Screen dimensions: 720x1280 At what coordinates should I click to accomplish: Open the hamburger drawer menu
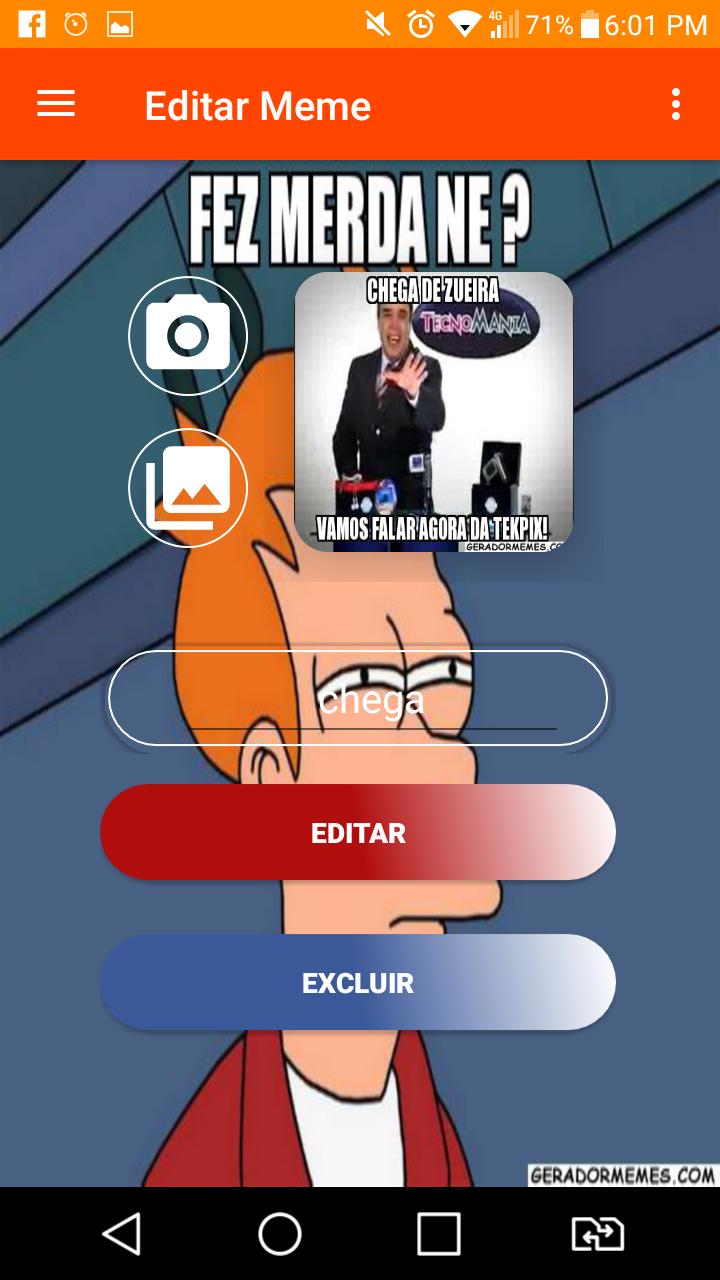pos(56,104)
